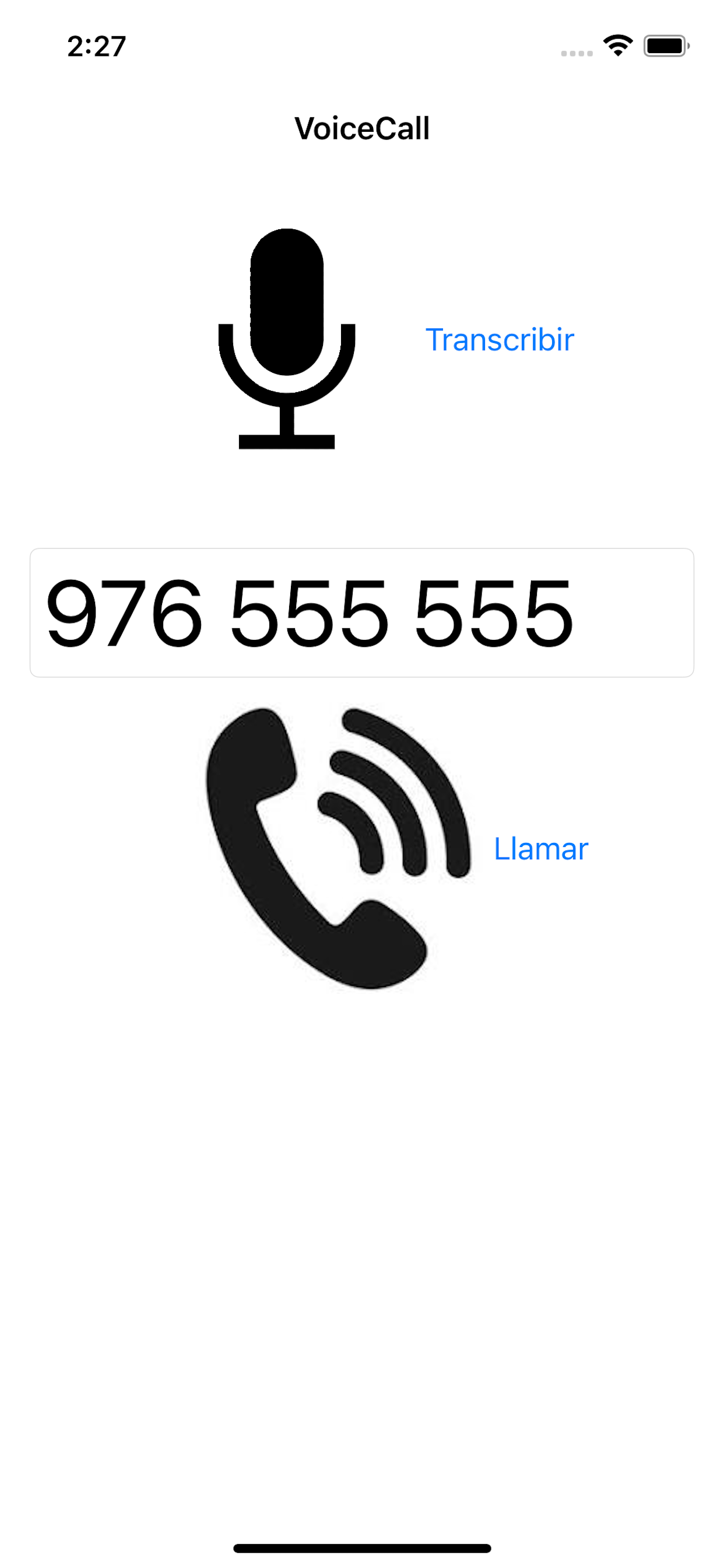The image size is (724, 1568).
Task: Tap the Llamar button
Action: pos(540,849)
